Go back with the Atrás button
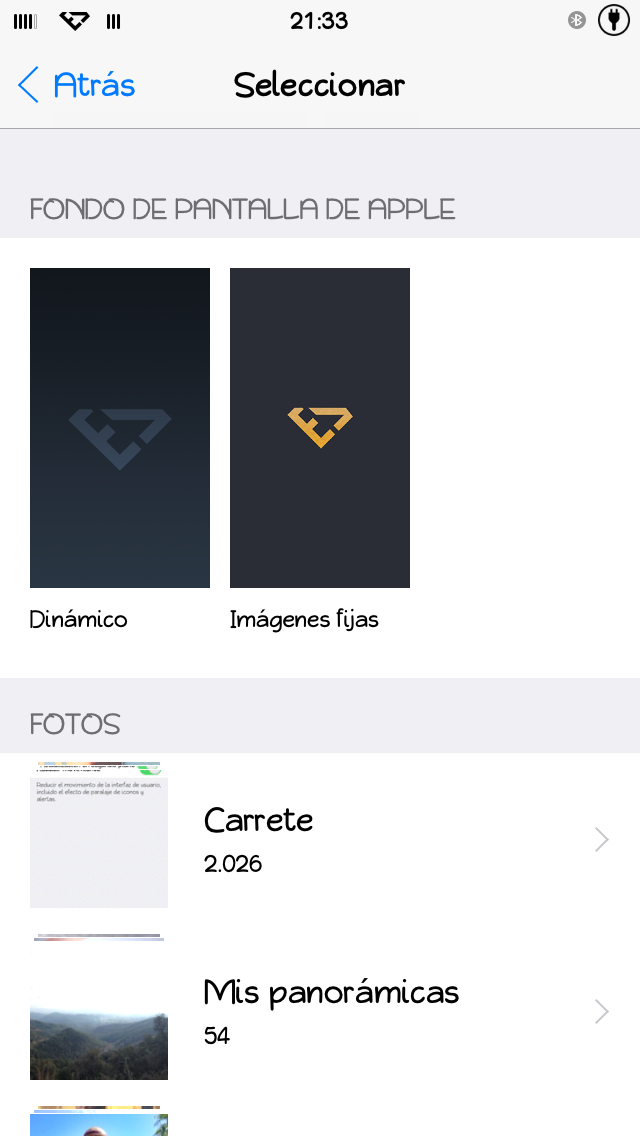Image resolution: width=640 pixels, height=1136 pixels. (76, 85)
